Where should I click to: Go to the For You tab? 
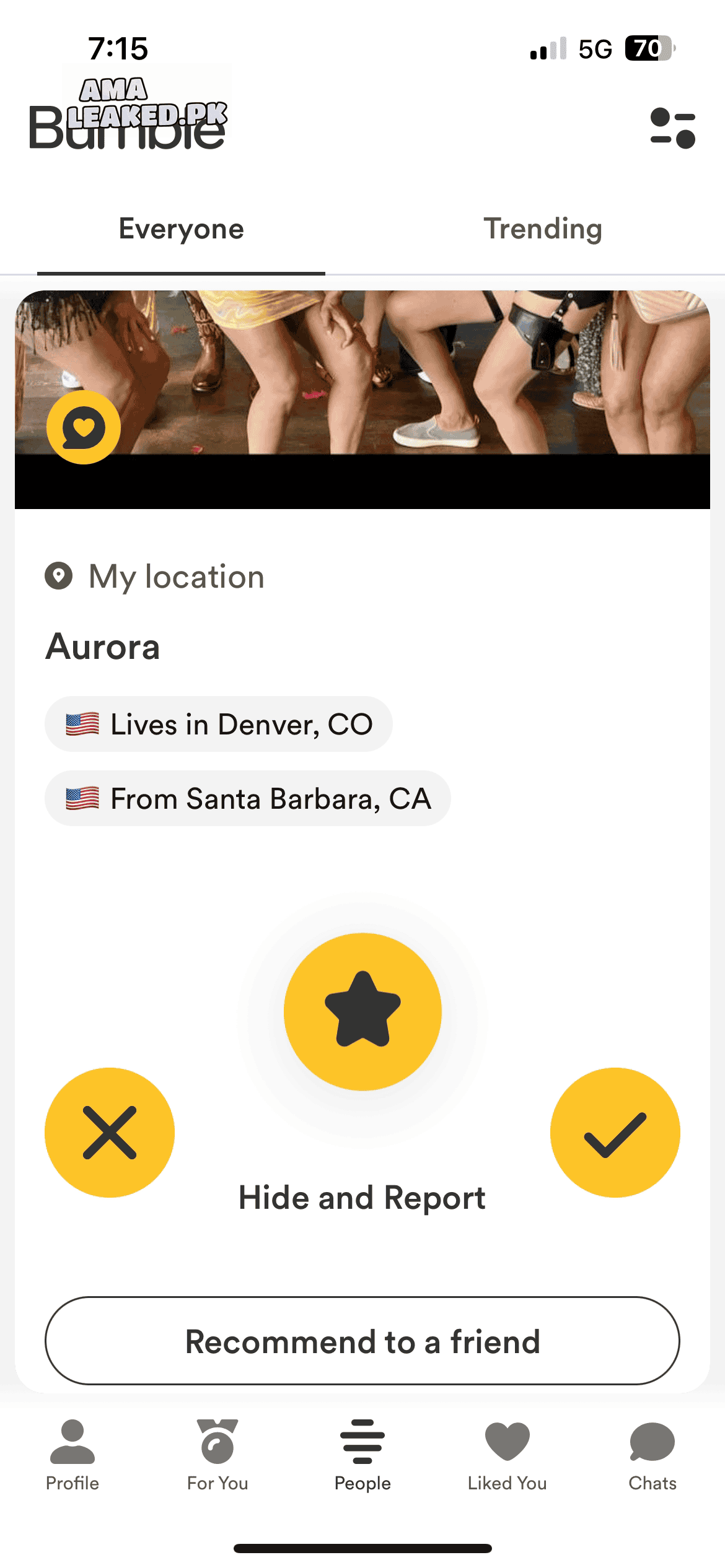tap(217, 1455)
